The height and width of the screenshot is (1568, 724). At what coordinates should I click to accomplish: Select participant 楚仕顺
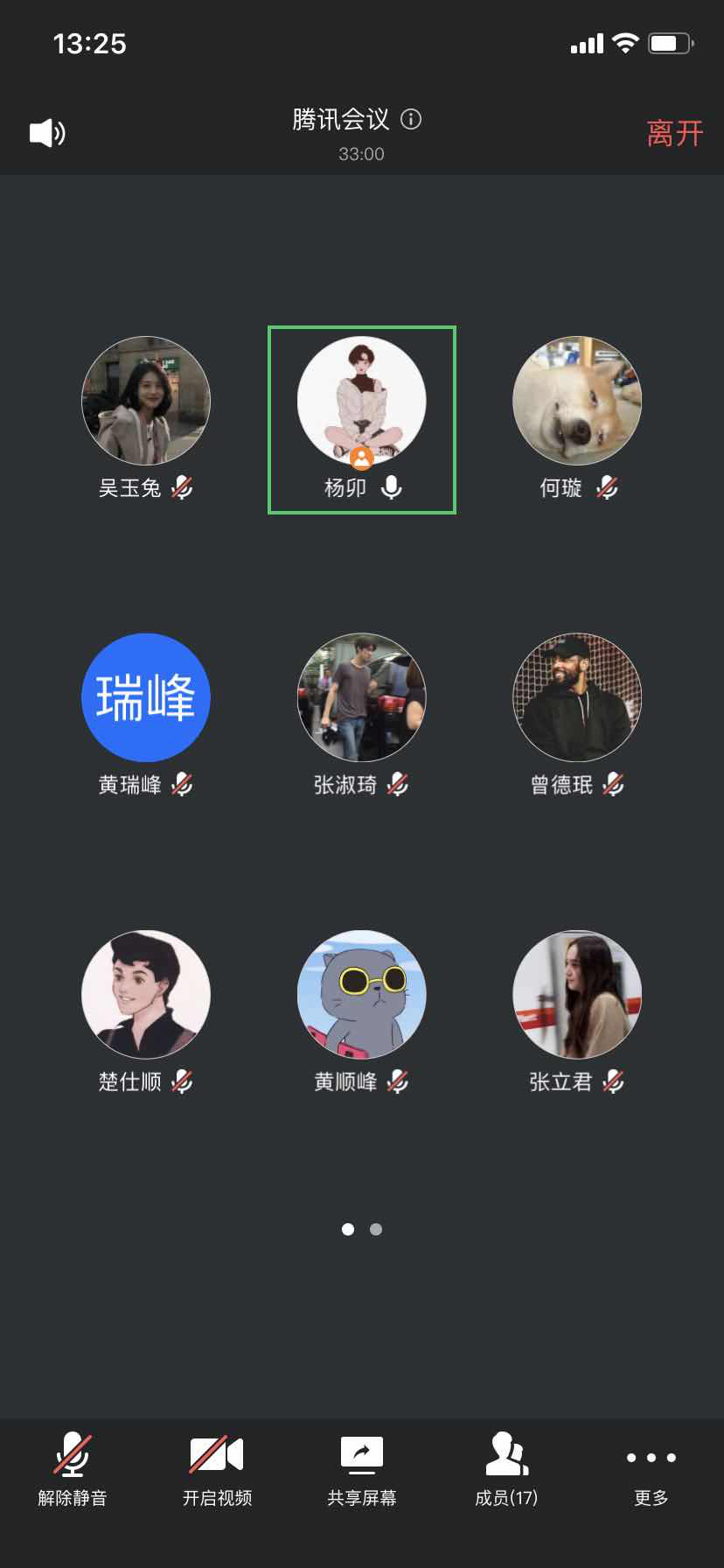click(146, 994)
